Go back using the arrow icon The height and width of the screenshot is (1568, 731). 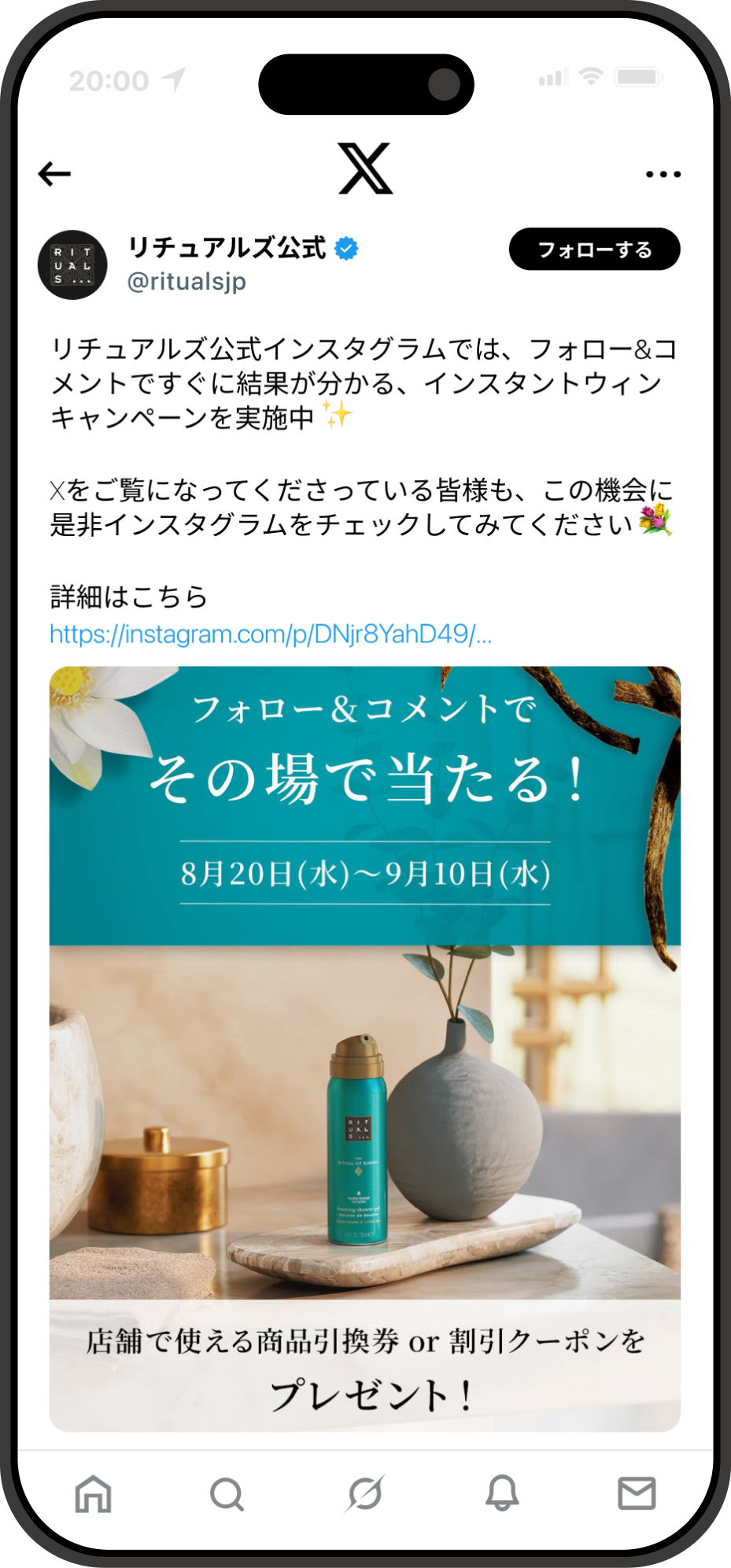[54, 173]
